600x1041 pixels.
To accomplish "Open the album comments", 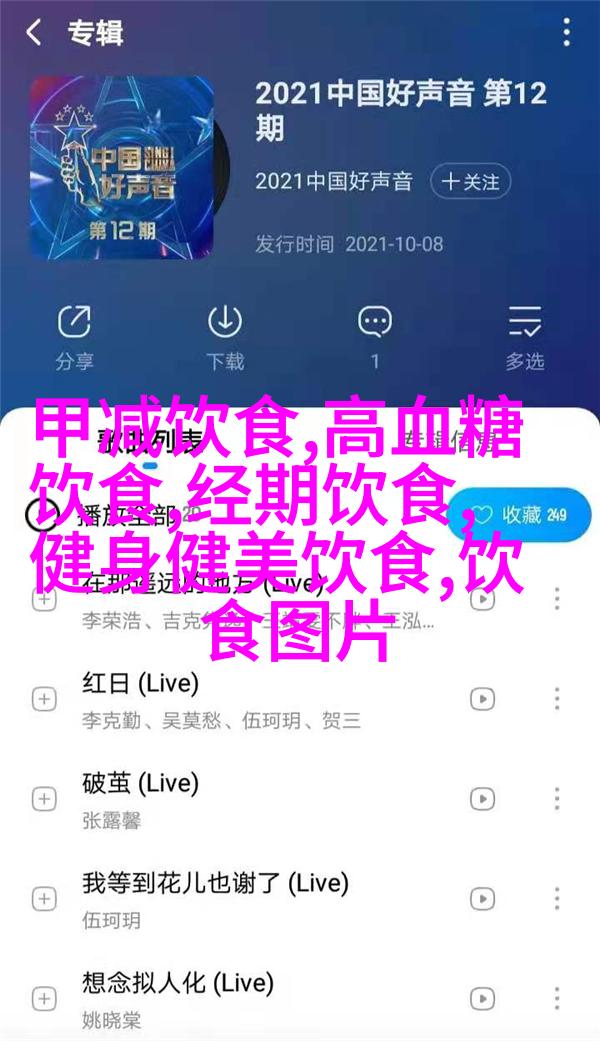I will (375, 335).
